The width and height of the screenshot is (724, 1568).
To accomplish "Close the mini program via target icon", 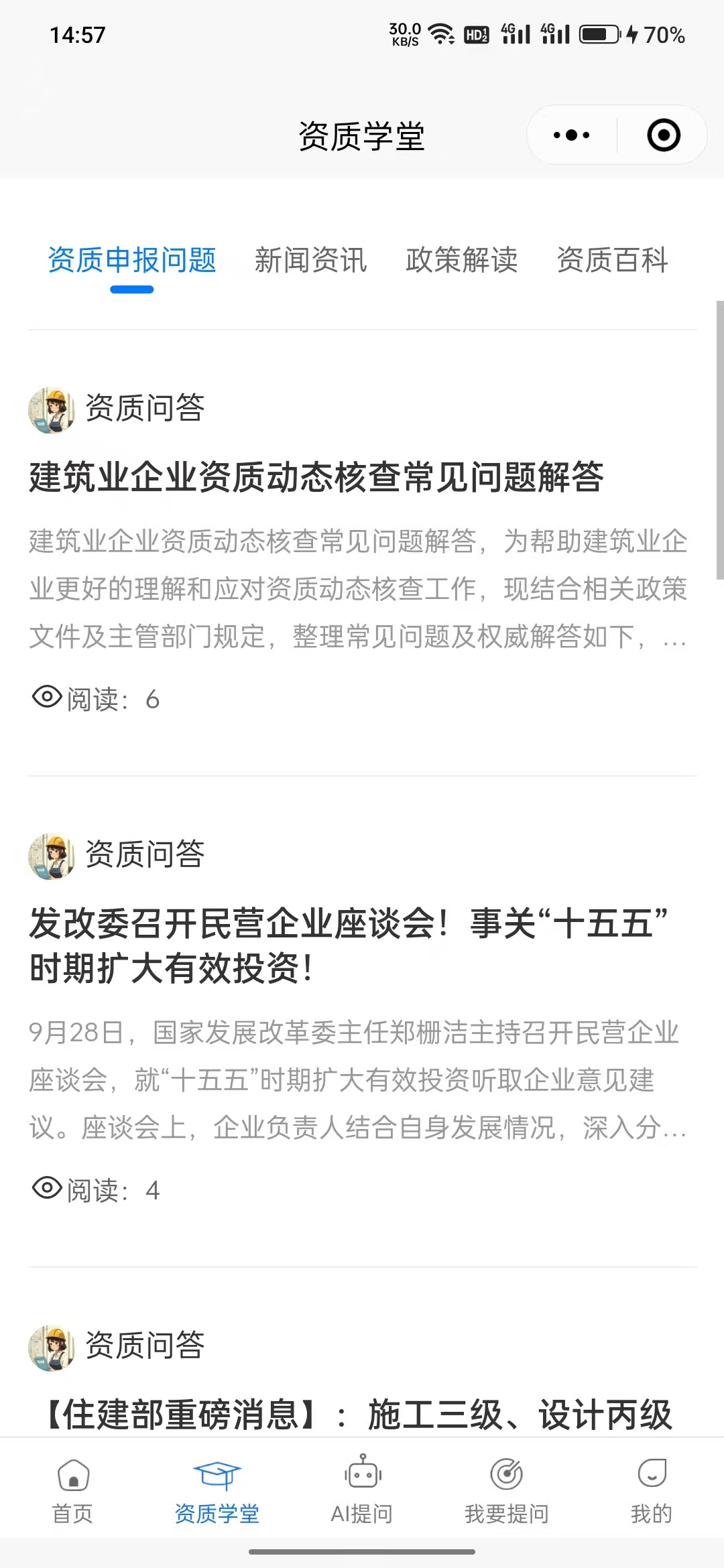I will [x=664, y=135].
